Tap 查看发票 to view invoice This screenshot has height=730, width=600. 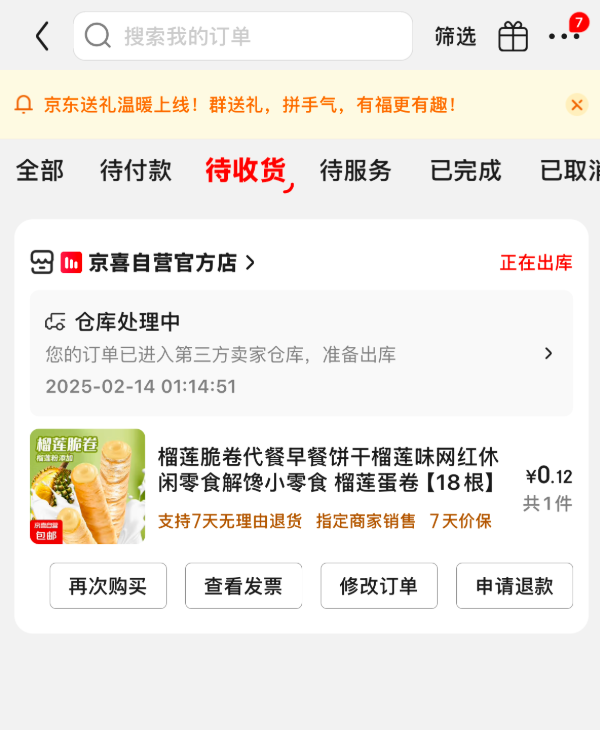click(243, 586)
